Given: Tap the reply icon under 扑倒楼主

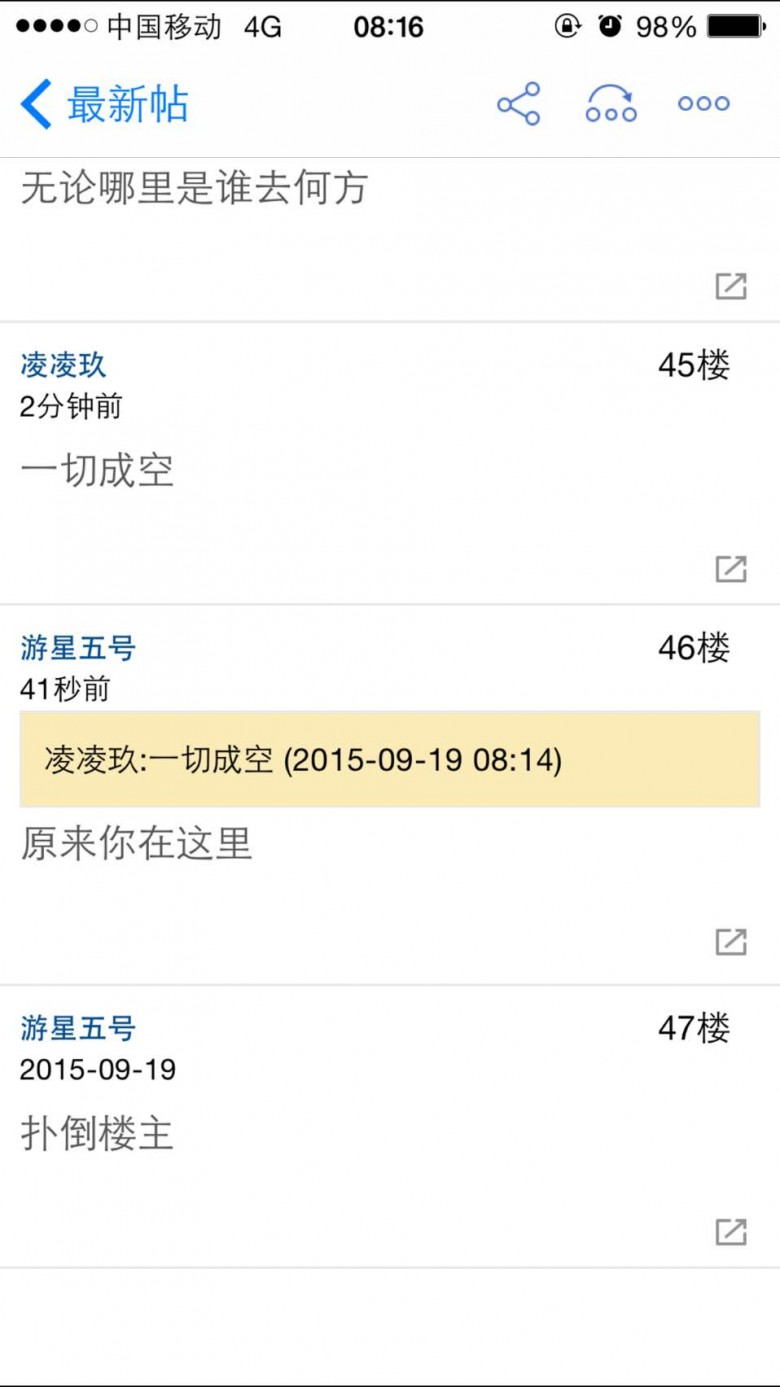Looking at the screenshot, I should pos(731,1232).
